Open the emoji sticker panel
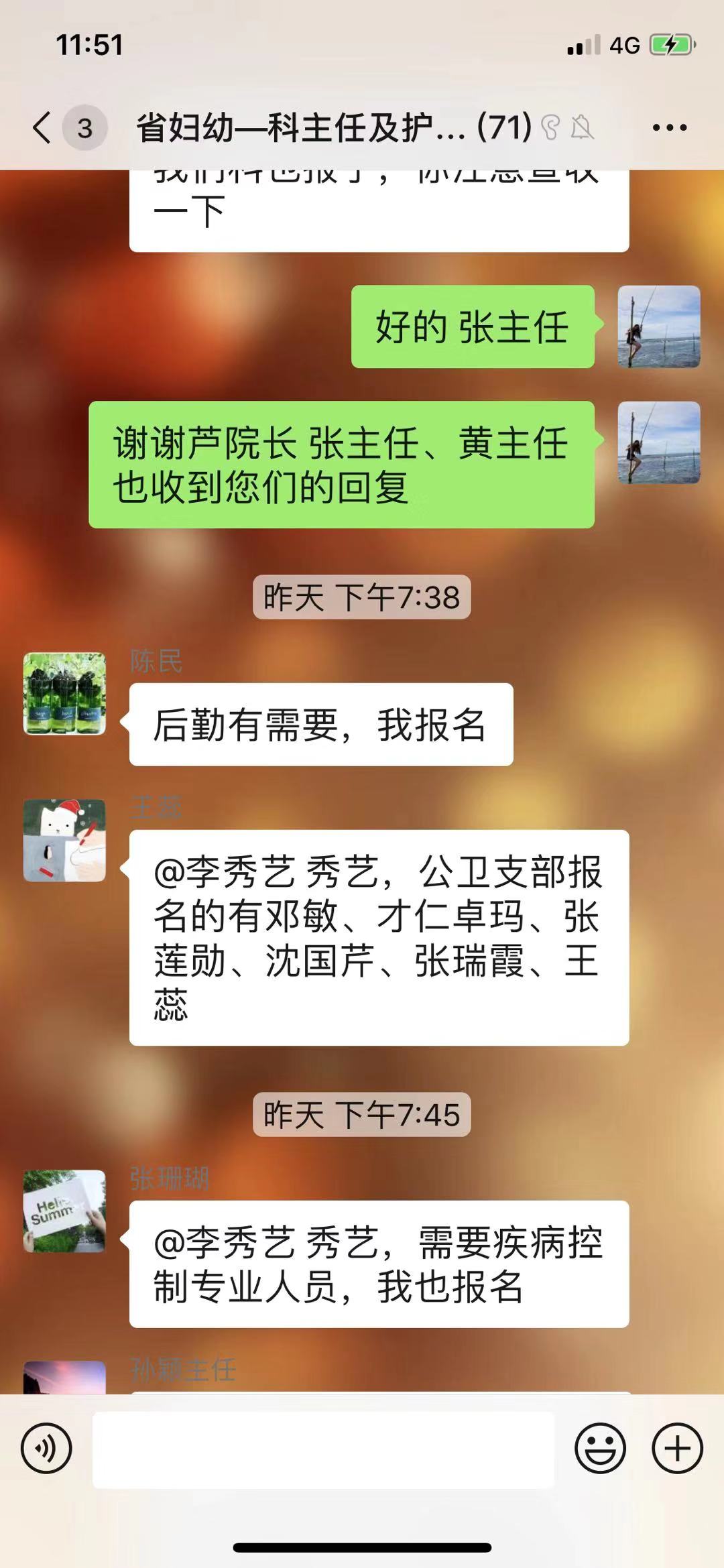 [600, 1448]
